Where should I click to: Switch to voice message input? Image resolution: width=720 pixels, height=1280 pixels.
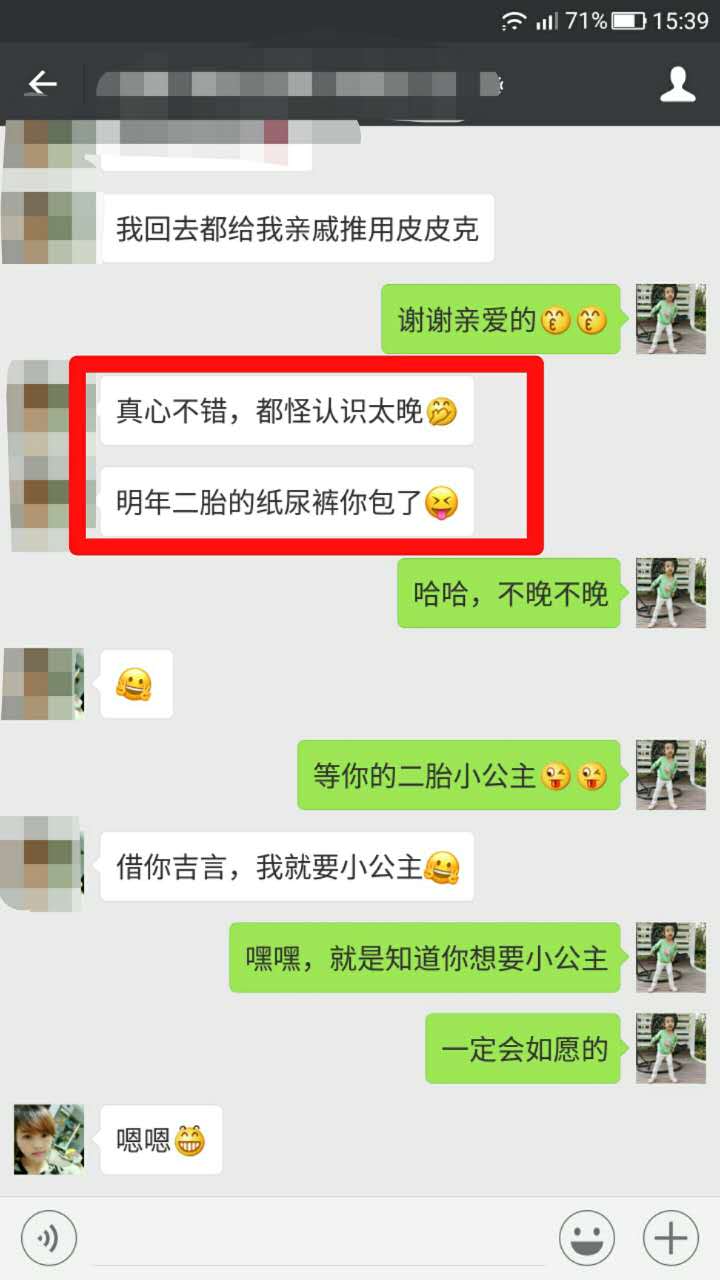[48, 1239]
